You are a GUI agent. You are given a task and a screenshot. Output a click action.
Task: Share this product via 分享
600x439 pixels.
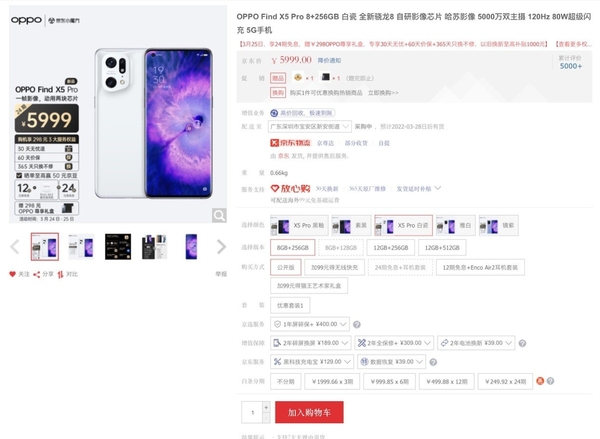pos(44,273)
